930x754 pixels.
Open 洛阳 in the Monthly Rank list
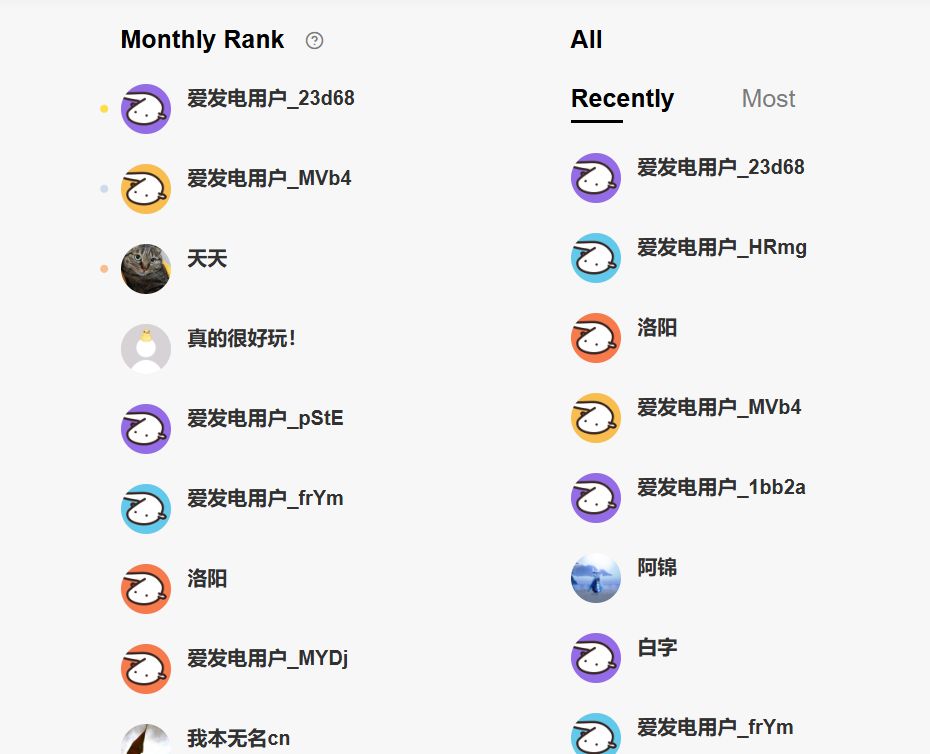point(207,578)
